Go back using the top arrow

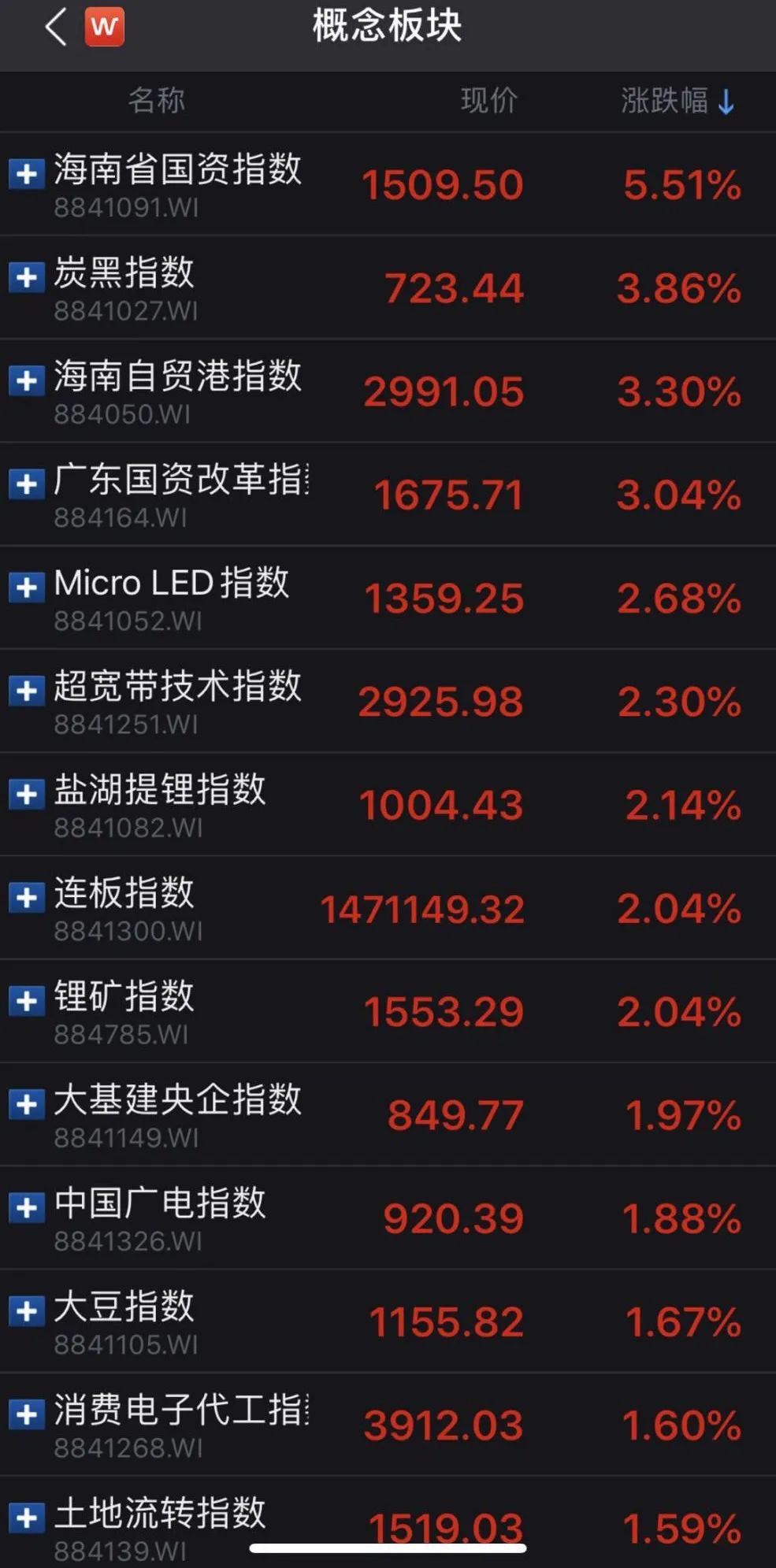pyautogui.click(x=55, y=28)
